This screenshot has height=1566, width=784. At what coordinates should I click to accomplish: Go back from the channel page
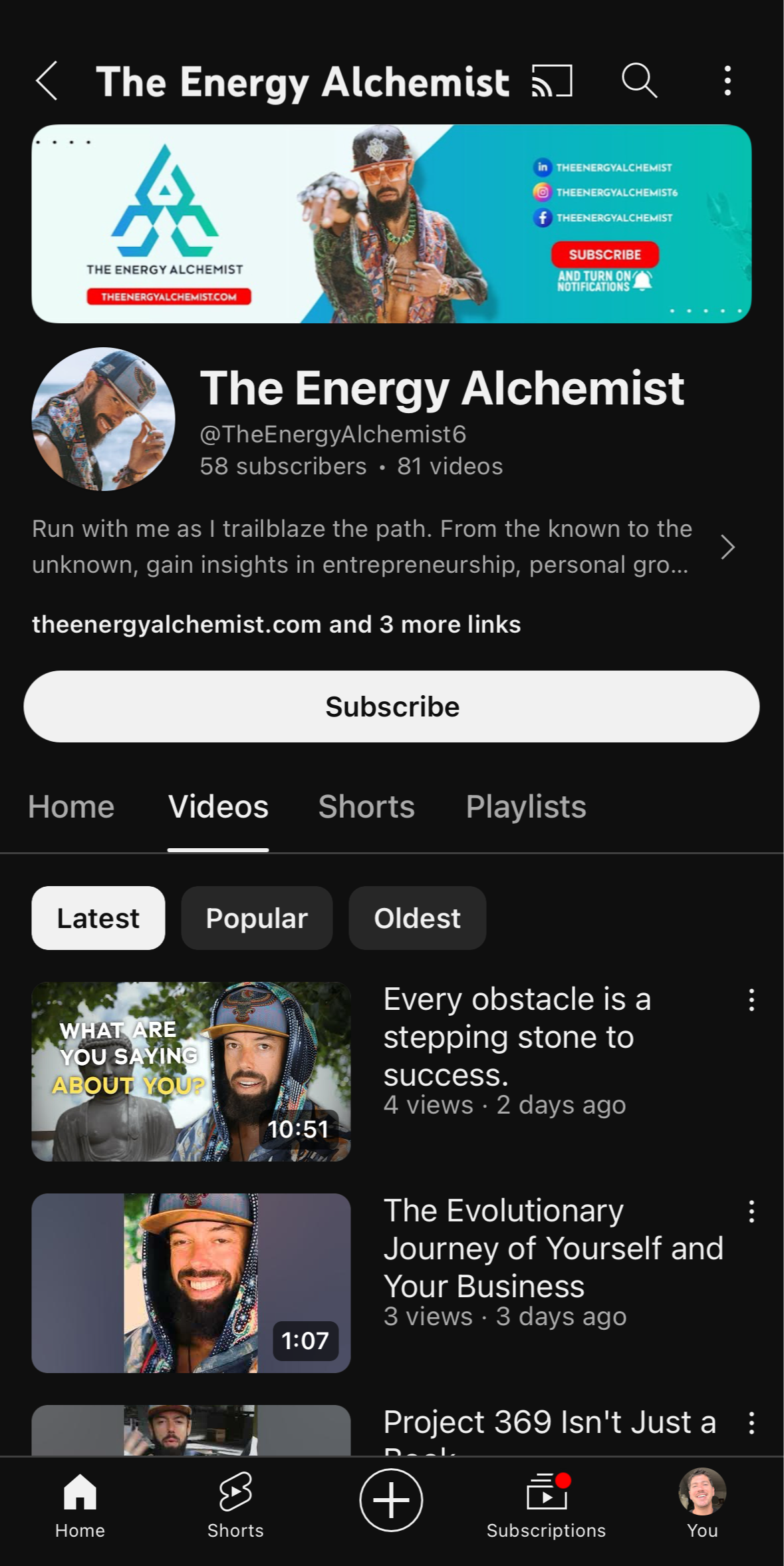click(47, 81)
